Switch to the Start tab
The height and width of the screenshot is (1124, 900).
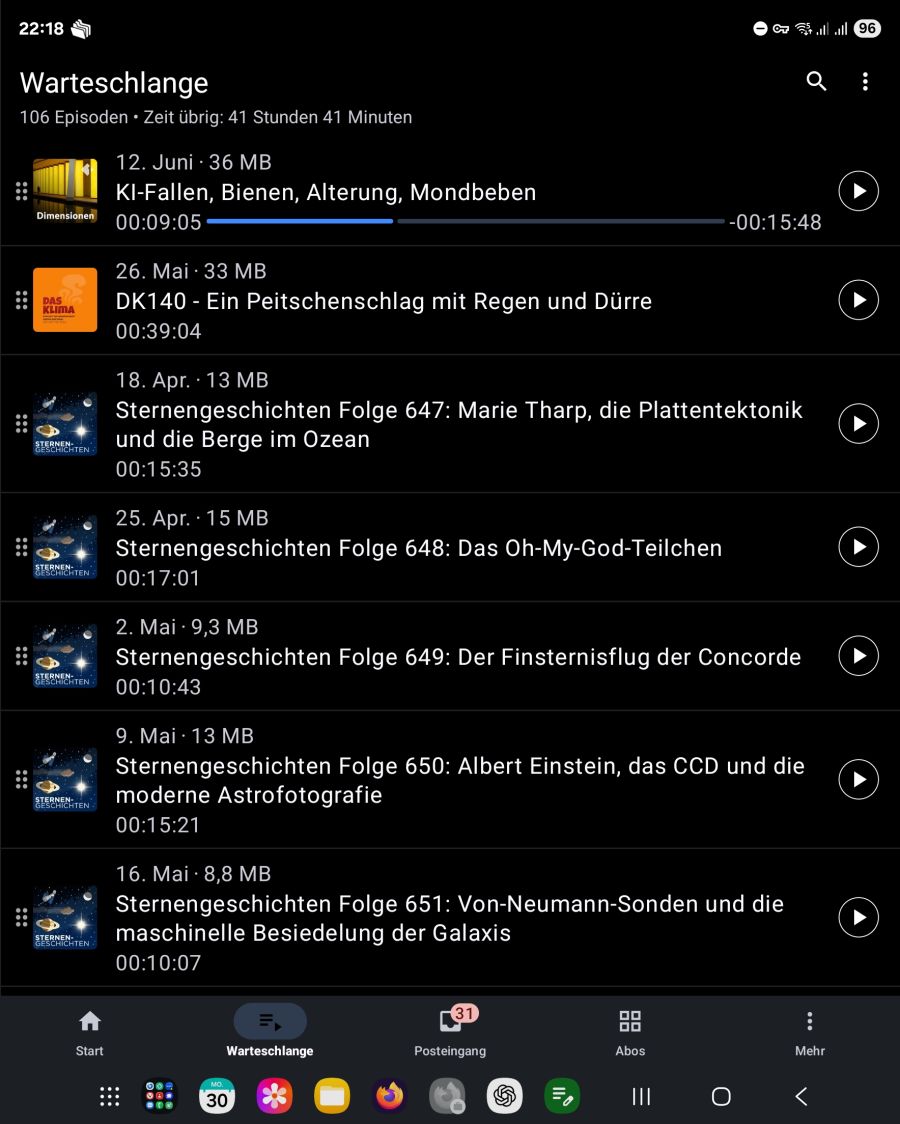[x=90, y=1032]
